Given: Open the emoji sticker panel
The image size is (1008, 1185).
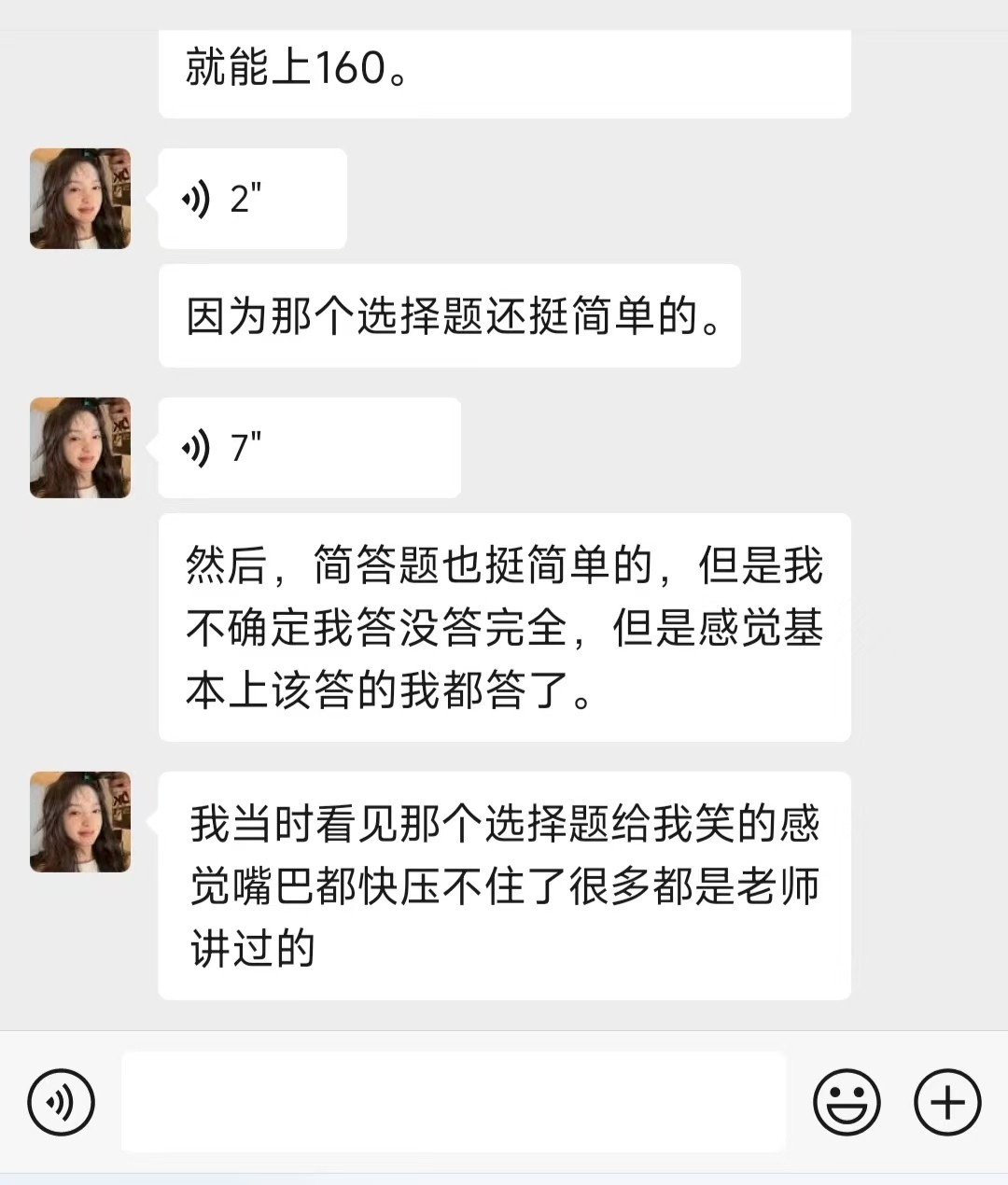Looking at the screenshot, I should click(x=847, y=1103).
